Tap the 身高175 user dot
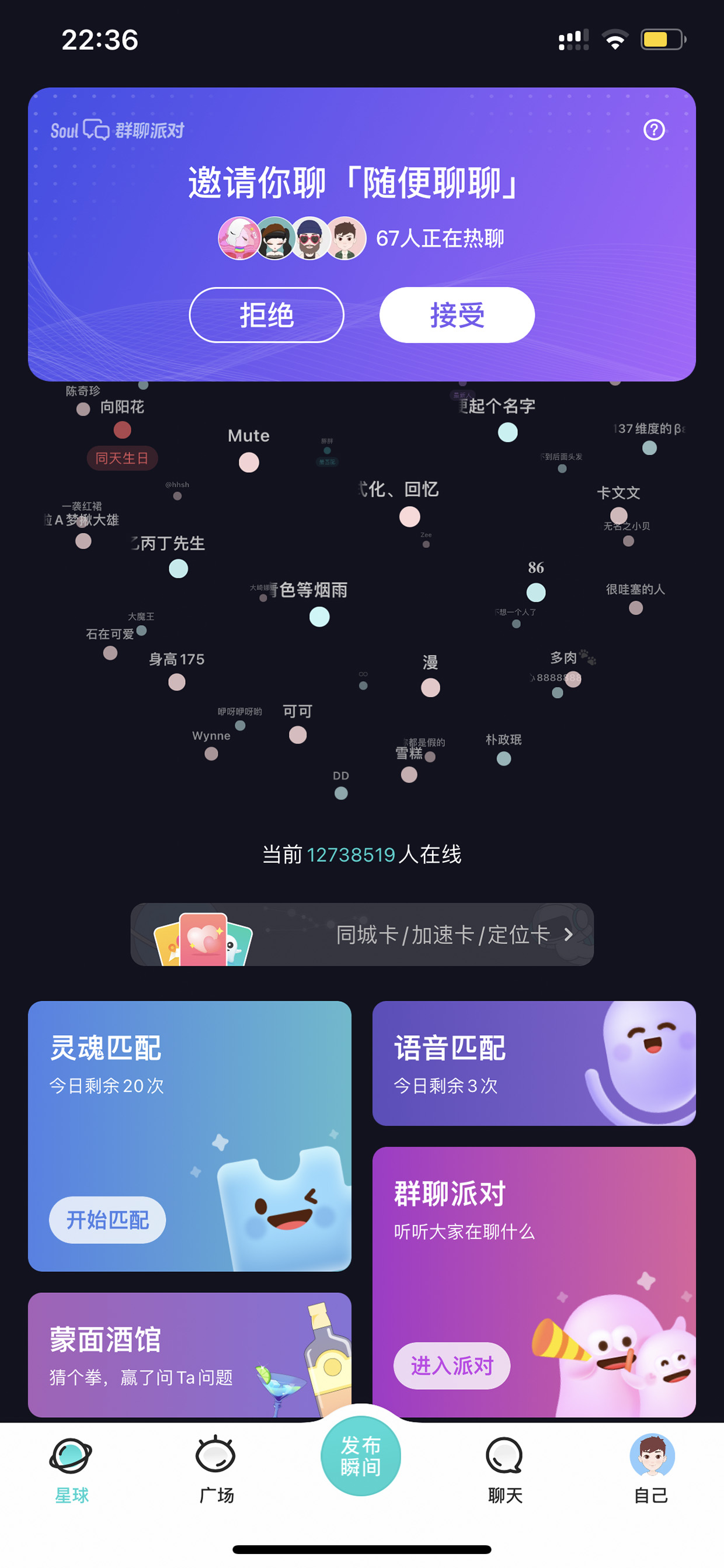The image size is (724, 1568). pos(176,682)
